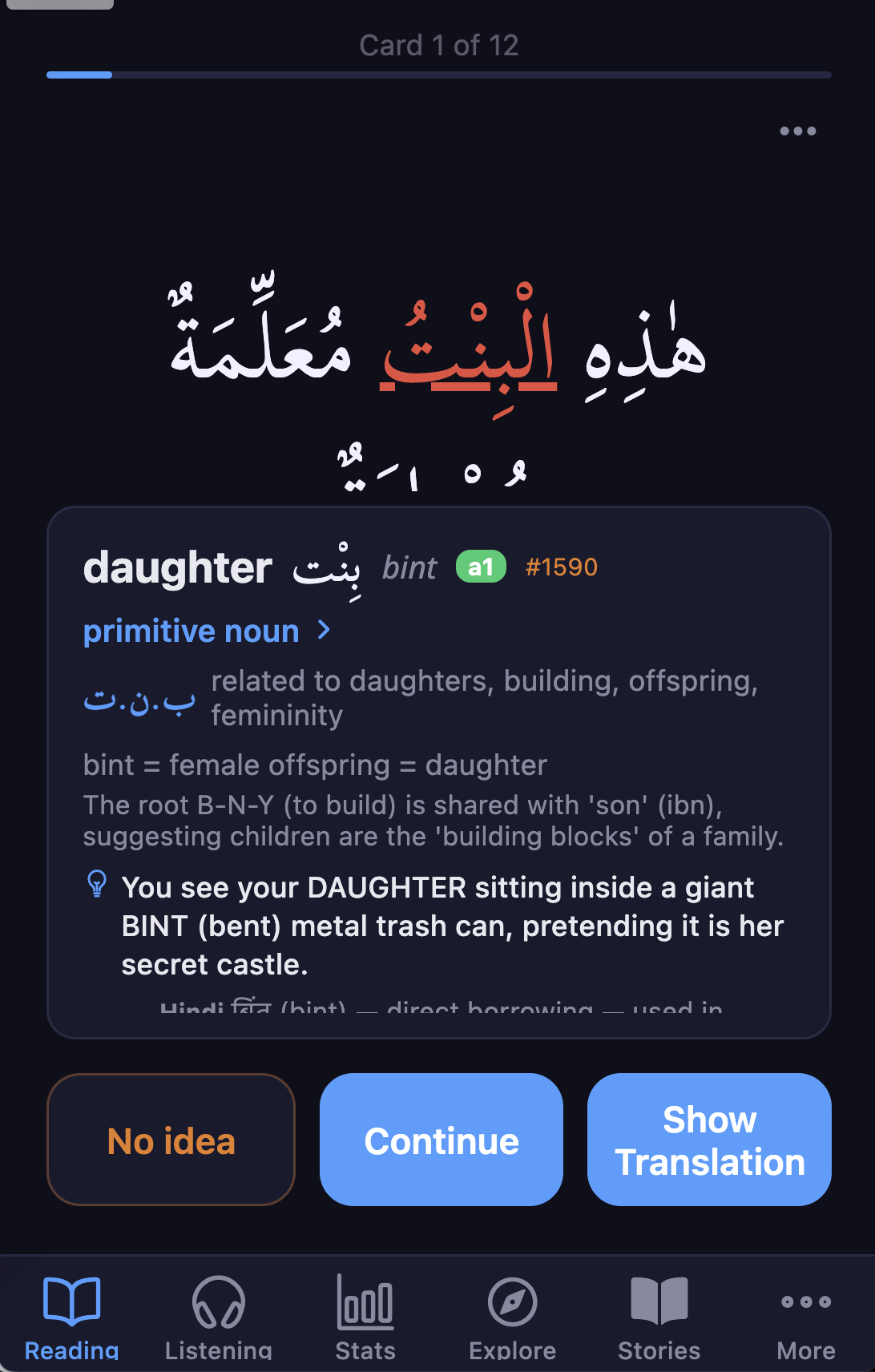Open the frequency rank #1590
The height and width of the screenshot is (1372, 875).
point(562,567)
